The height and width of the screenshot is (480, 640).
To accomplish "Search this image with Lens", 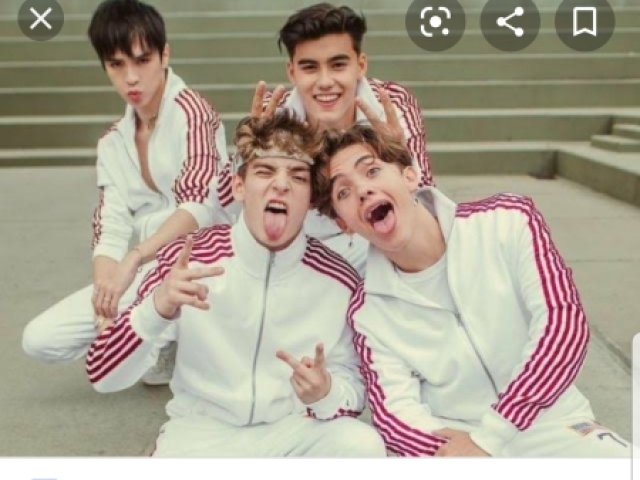I will click(x=435, y=21).
